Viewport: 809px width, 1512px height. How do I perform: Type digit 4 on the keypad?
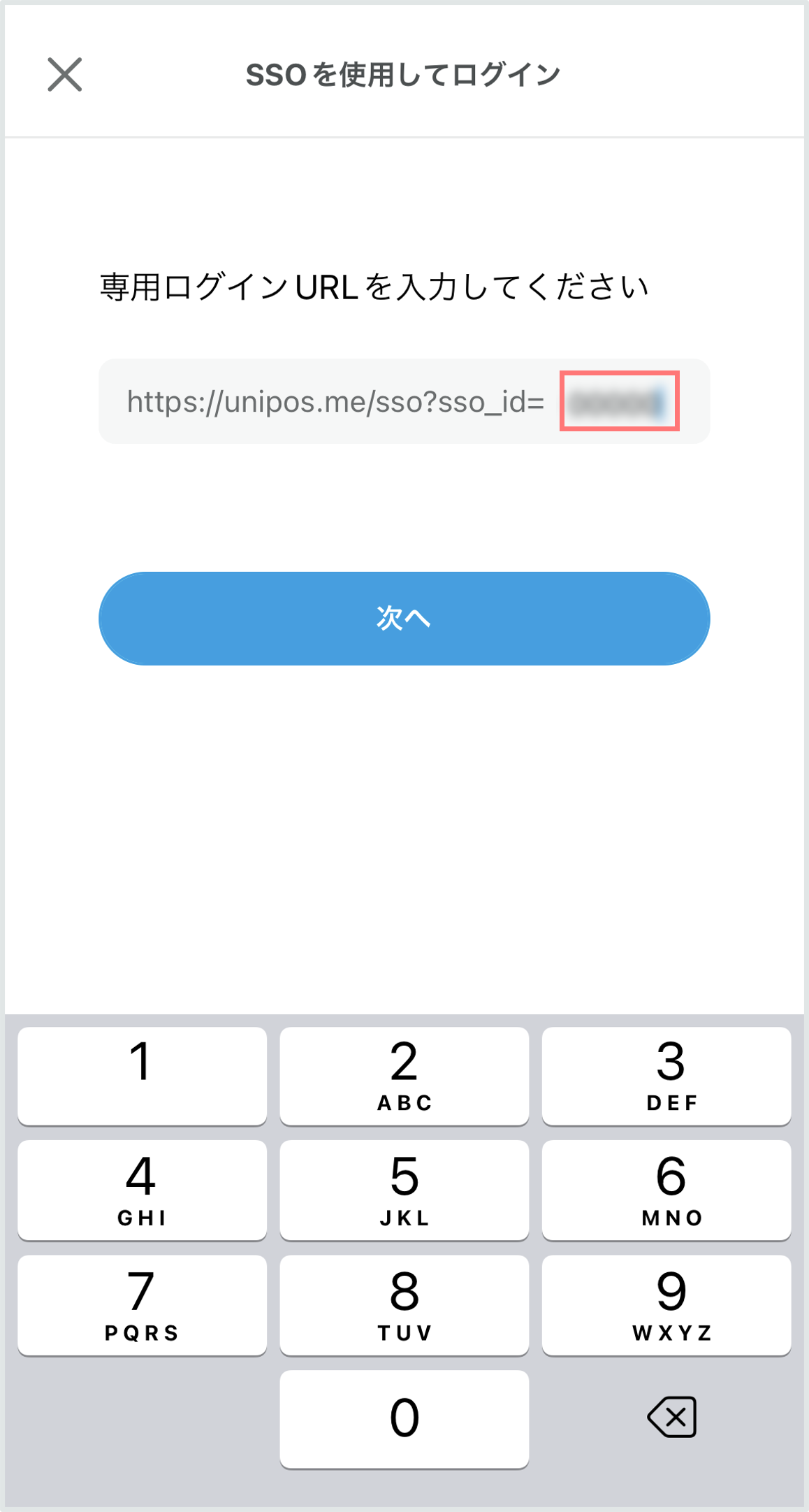(x=142, y=1190)
